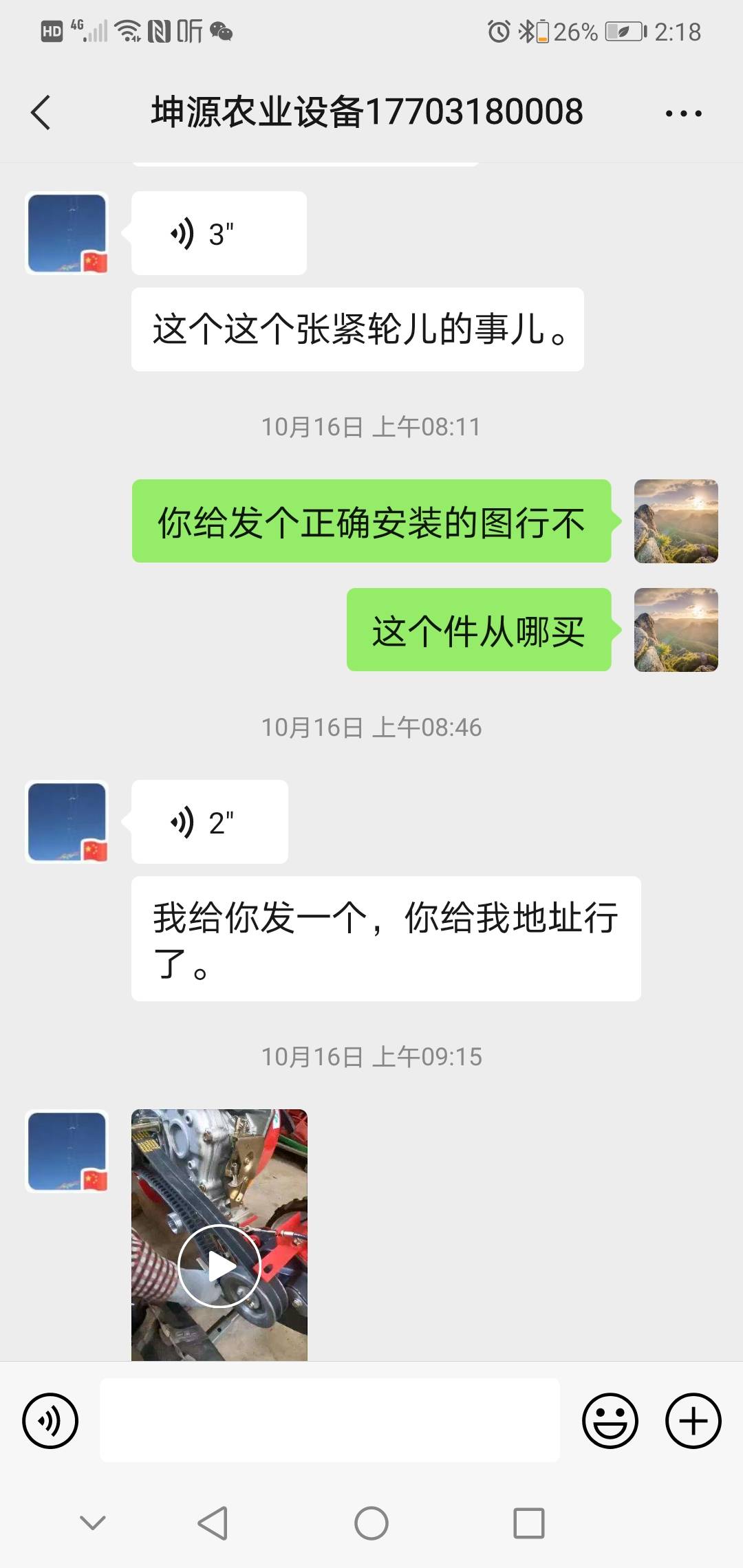
Task: Open recent apps from navigation bar
Action: 529,1523
